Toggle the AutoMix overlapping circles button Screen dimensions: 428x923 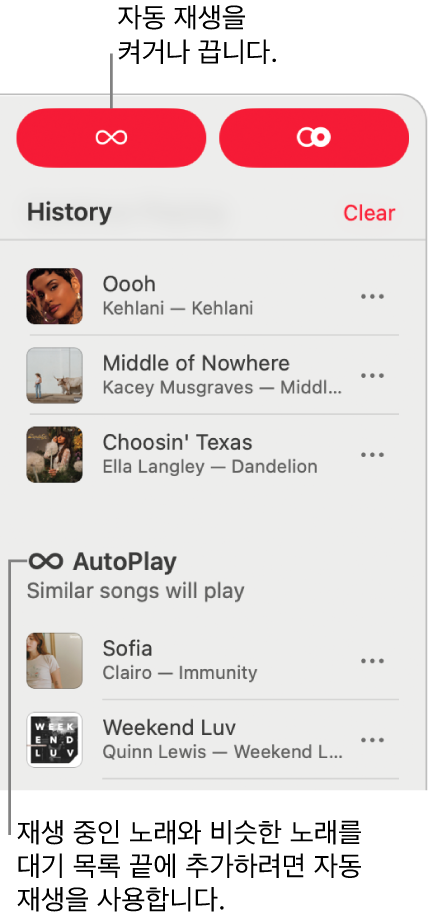click(x=314, y=138)
